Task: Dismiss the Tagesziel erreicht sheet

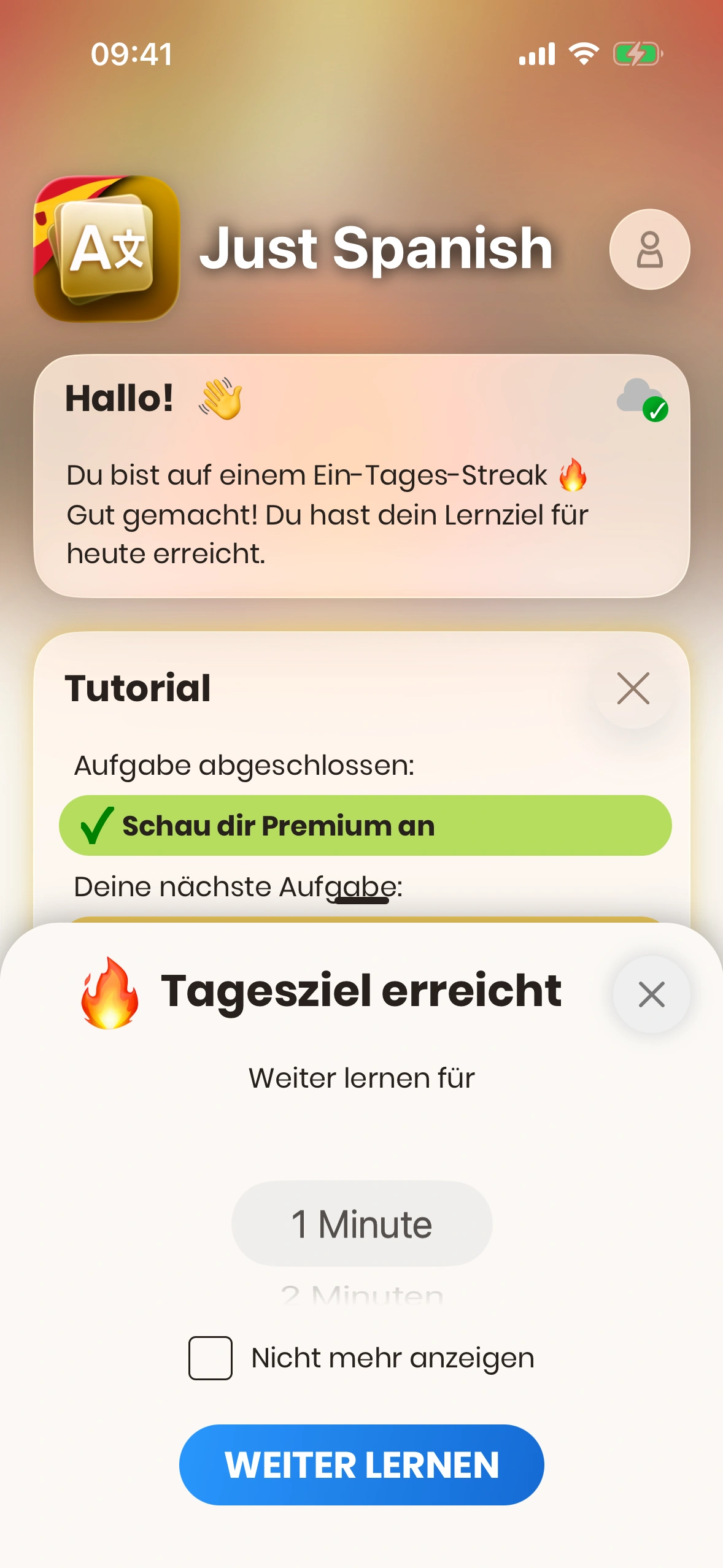Action: click(x=651, y=994)
